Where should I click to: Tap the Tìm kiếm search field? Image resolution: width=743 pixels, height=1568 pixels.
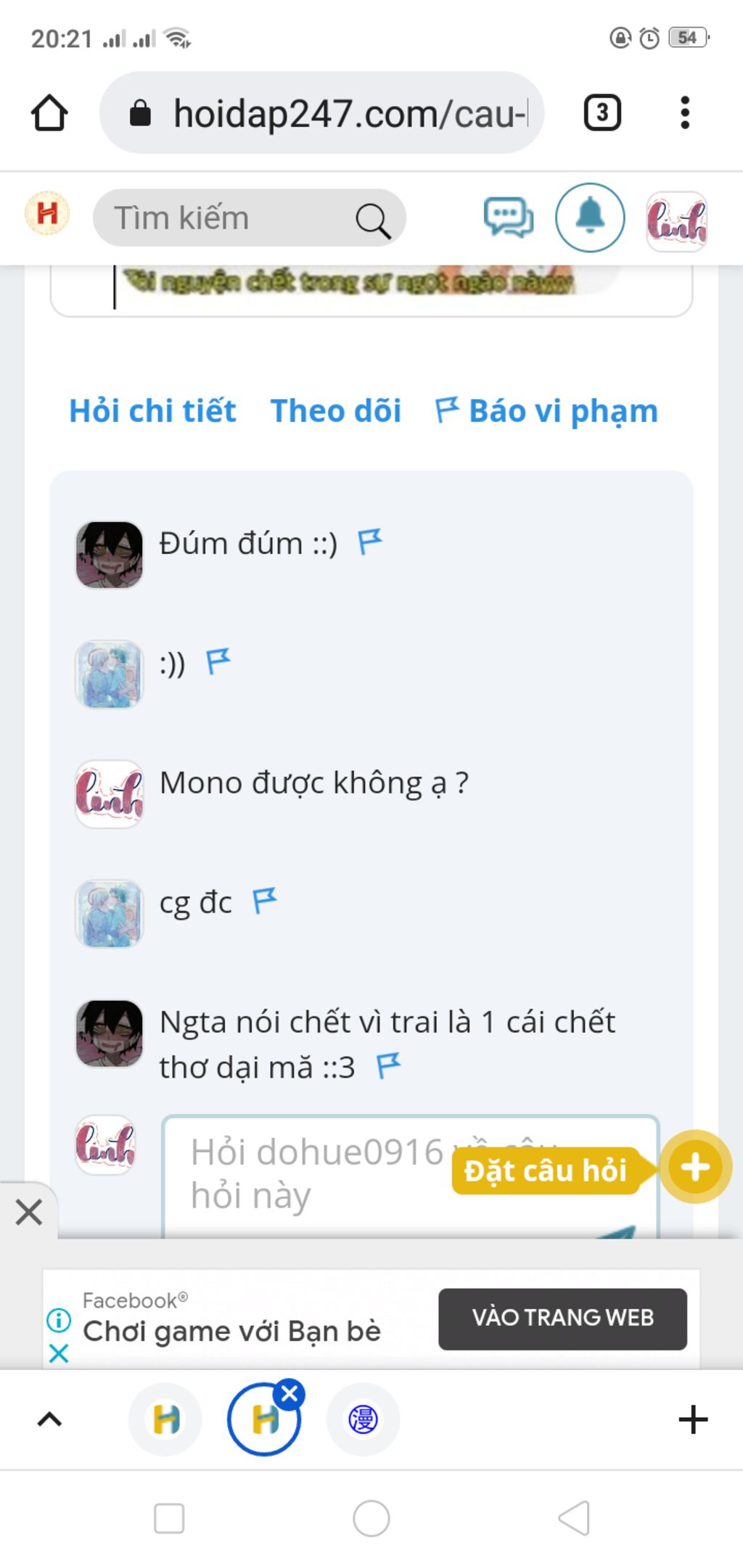pyautogui.click(x=232, y=218)
